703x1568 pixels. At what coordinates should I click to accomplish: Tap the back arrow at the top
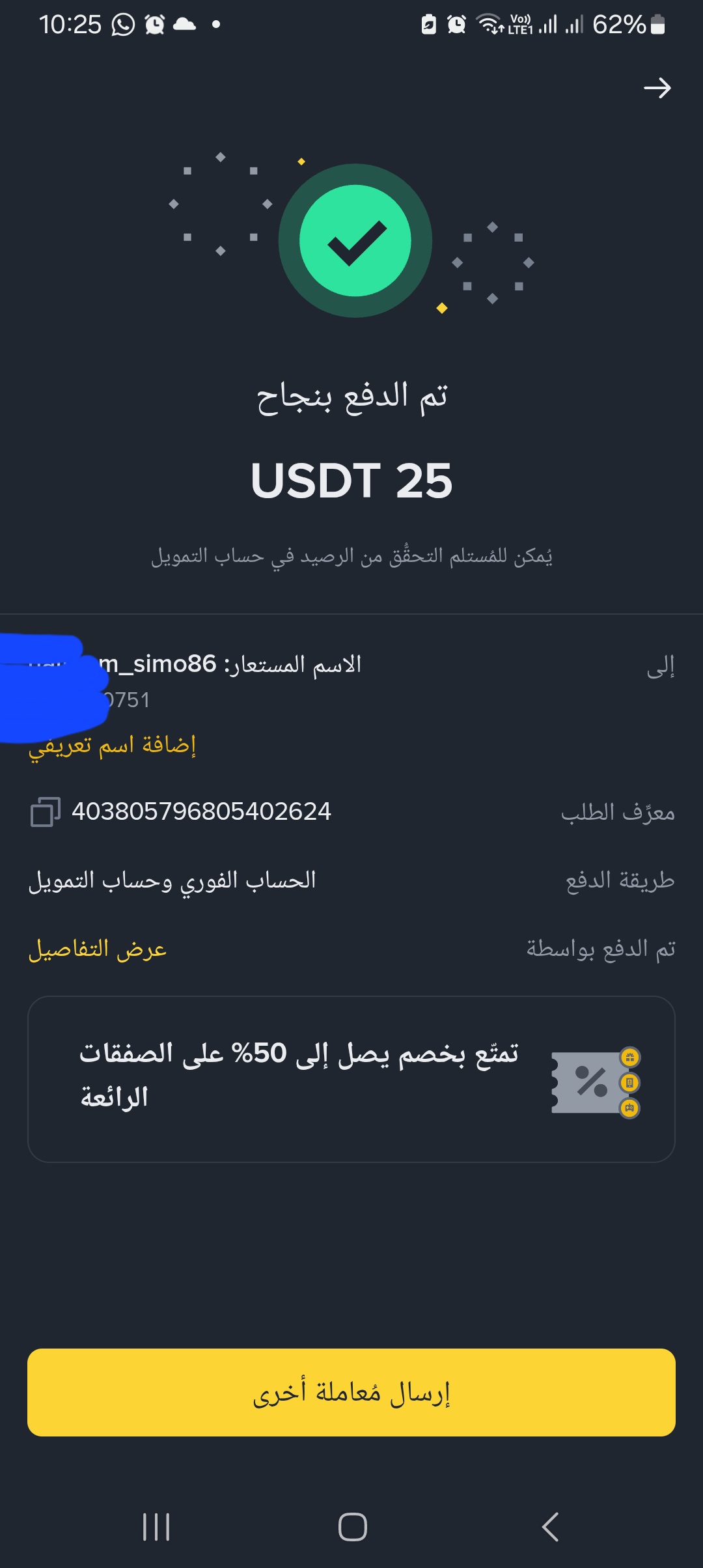pyautogui.click(x=657, y=88)
